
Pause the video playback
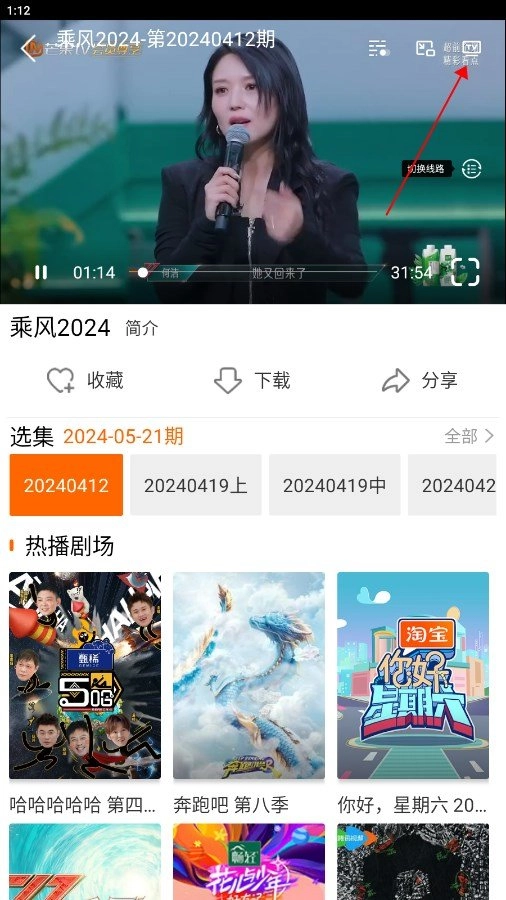pyautogui.click(x=41, y=272)
